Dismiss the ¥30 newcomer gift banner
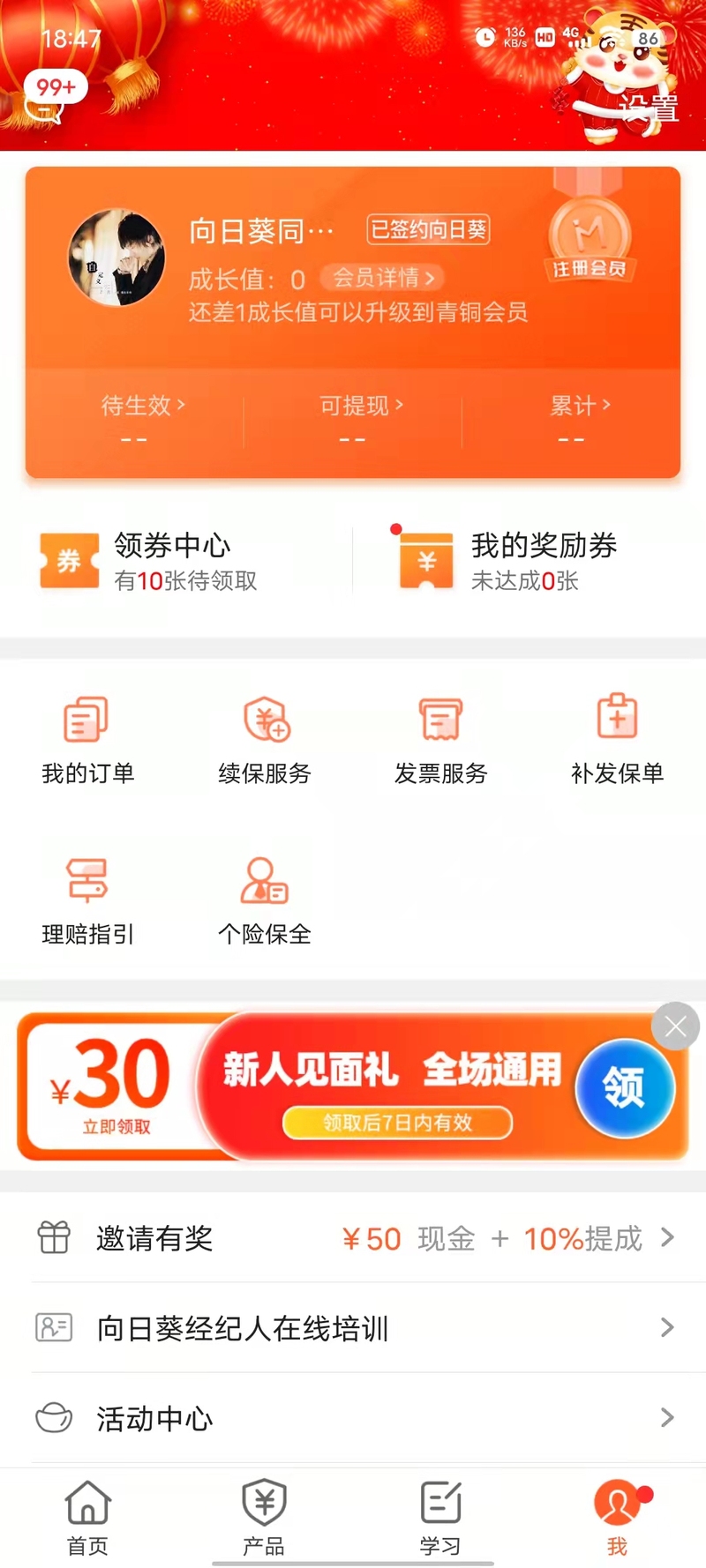Screen dimensions: 706x1568 click(675, 1027)
